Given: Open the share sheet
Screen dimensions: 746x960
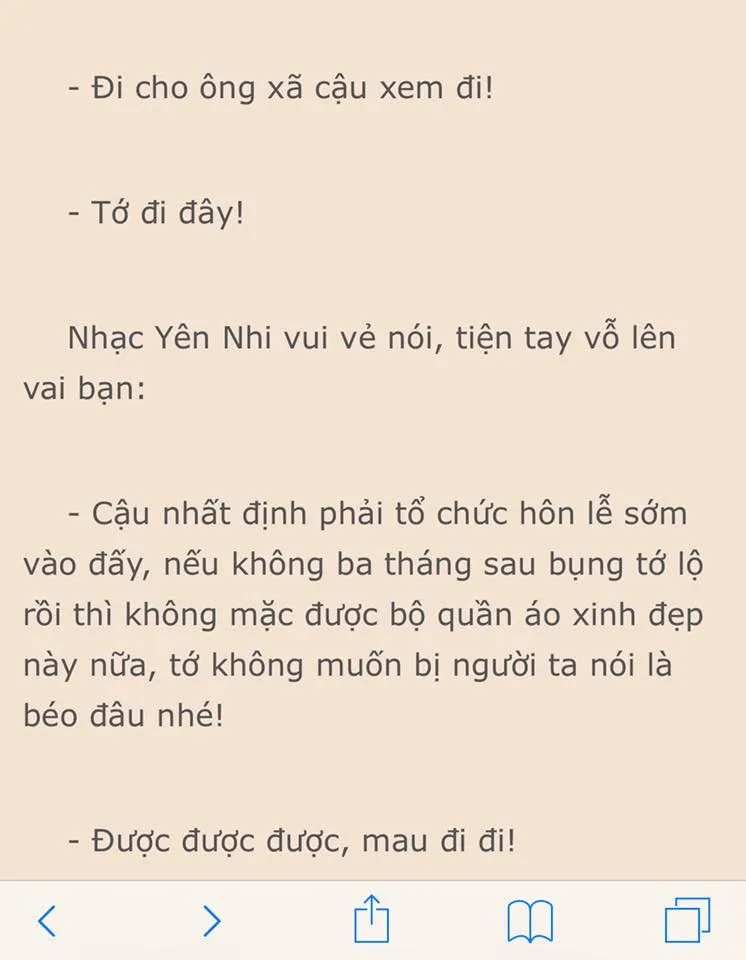Looking at the screenshot, I should click(x=372, y=918).
